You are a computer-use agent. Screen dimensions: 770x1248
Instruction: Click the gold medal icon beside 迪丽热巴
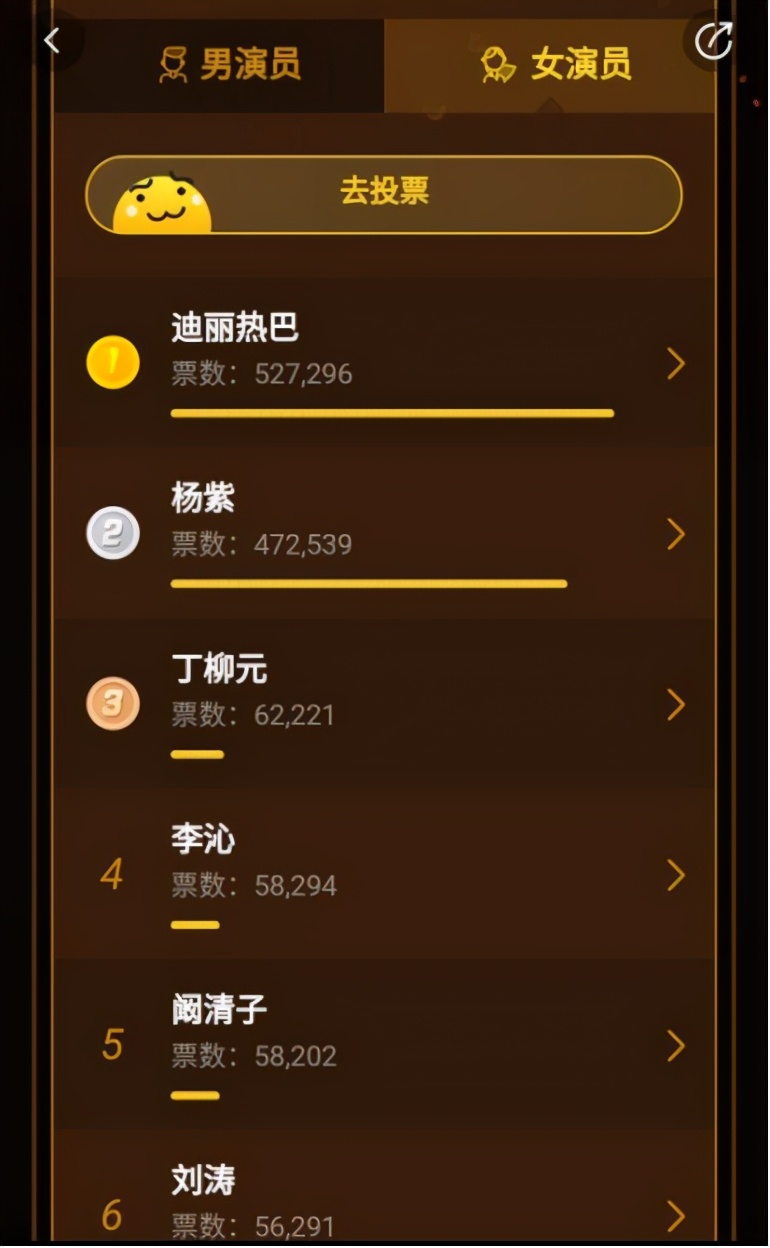click(x=112, y=363)
